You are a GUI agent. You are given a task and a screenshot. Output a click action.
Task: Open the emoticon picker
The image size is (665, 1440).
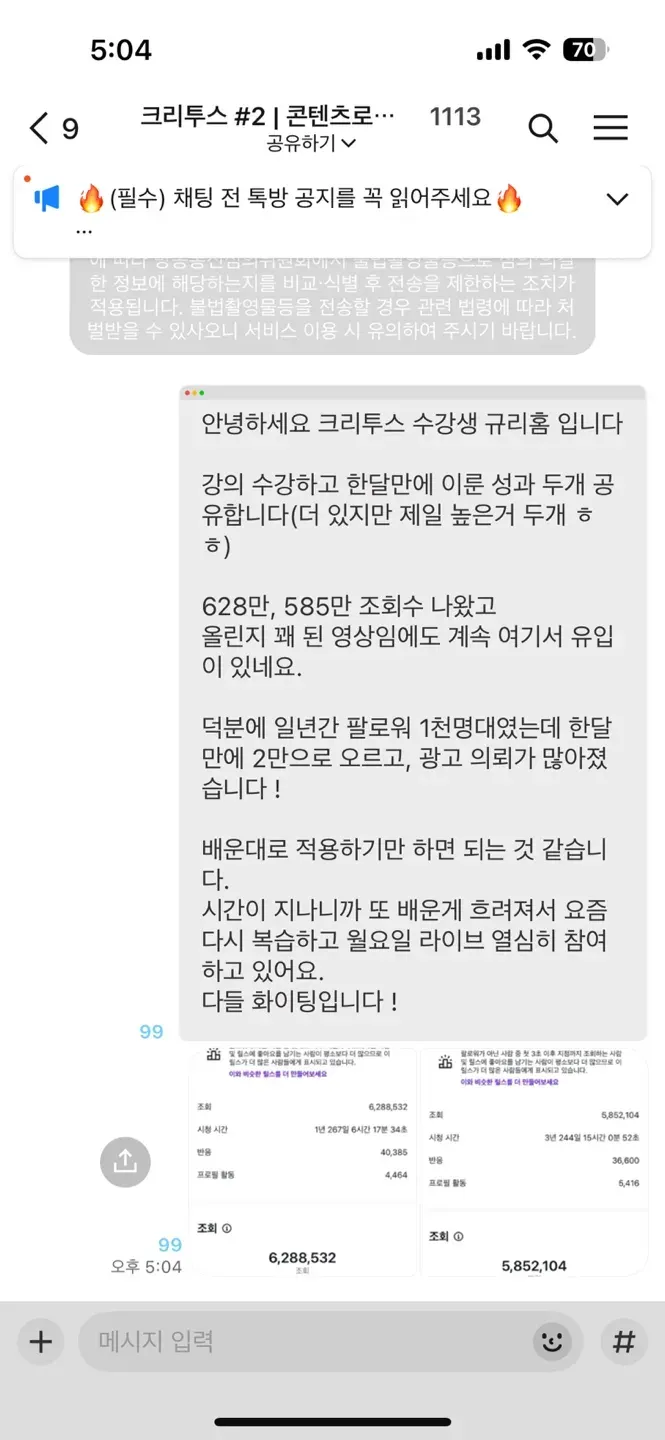[552, 1342]
